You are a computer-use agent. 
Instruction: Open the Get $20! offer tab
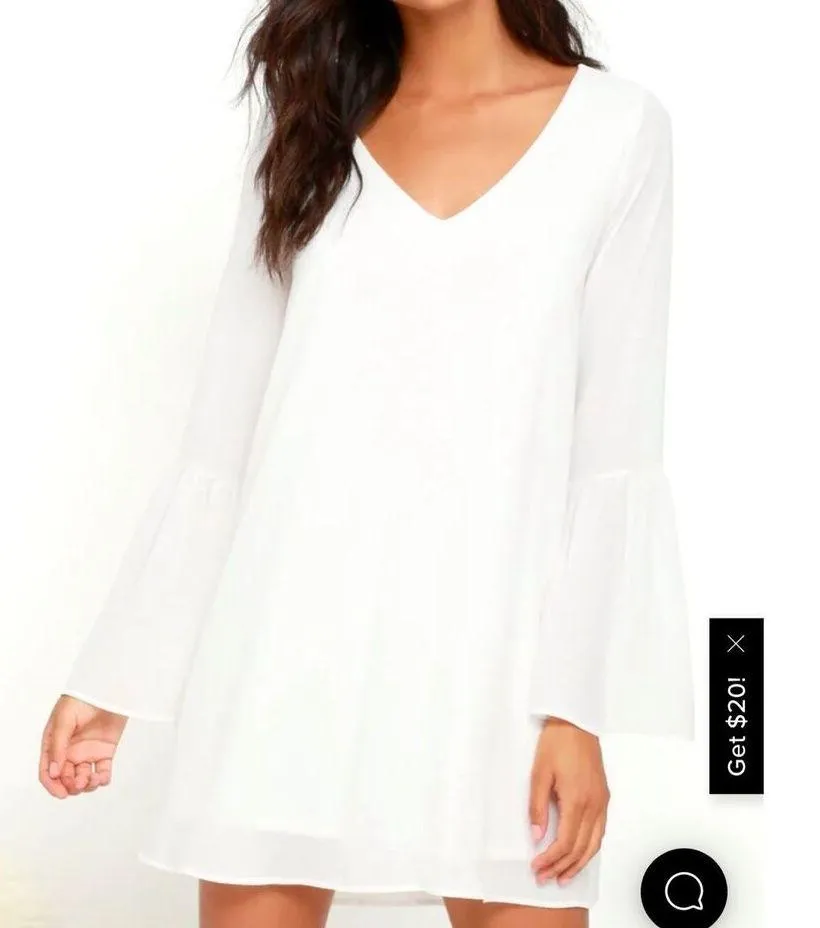point(737,725)
